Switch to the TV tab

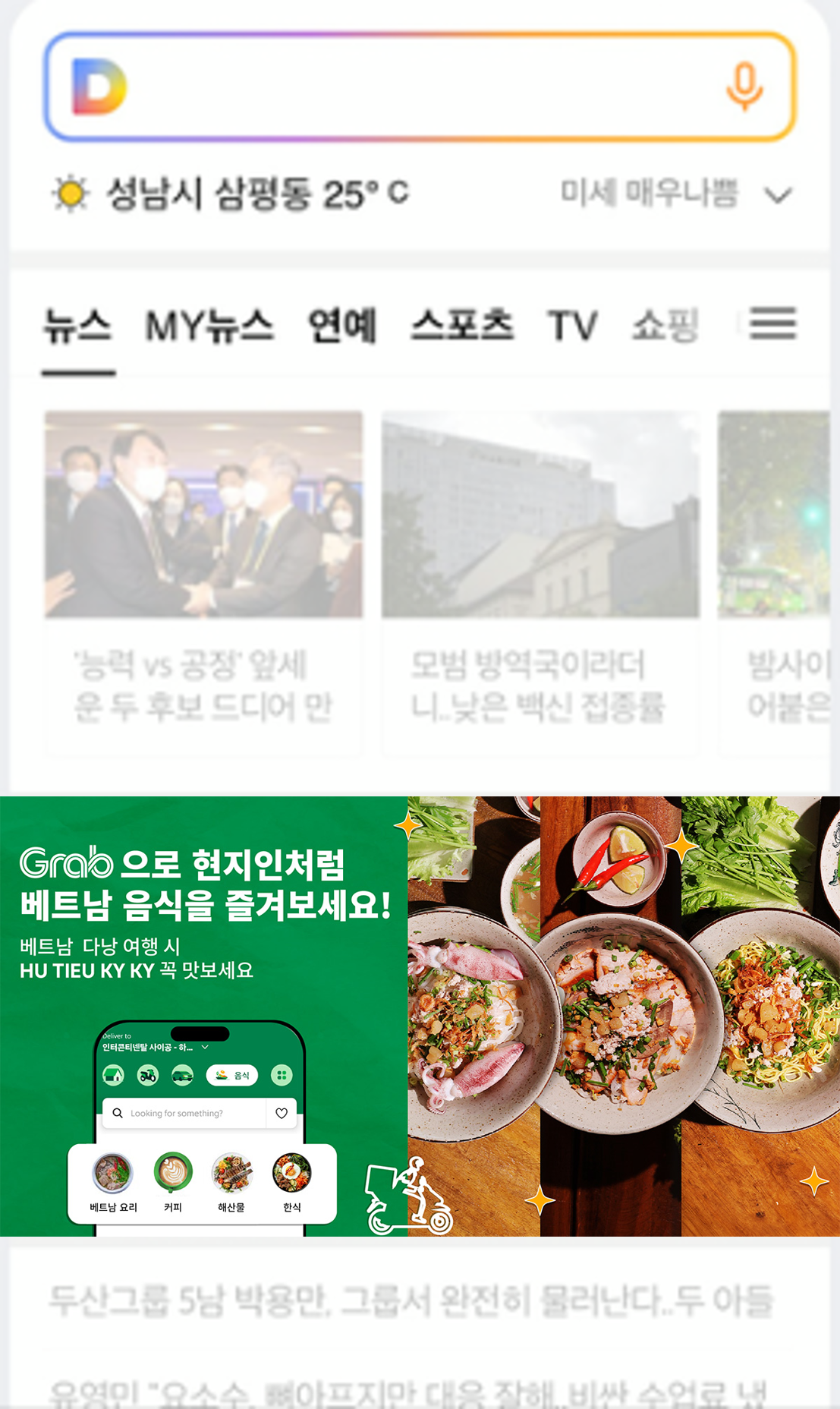pyautogui.click(x=573, y=326)
